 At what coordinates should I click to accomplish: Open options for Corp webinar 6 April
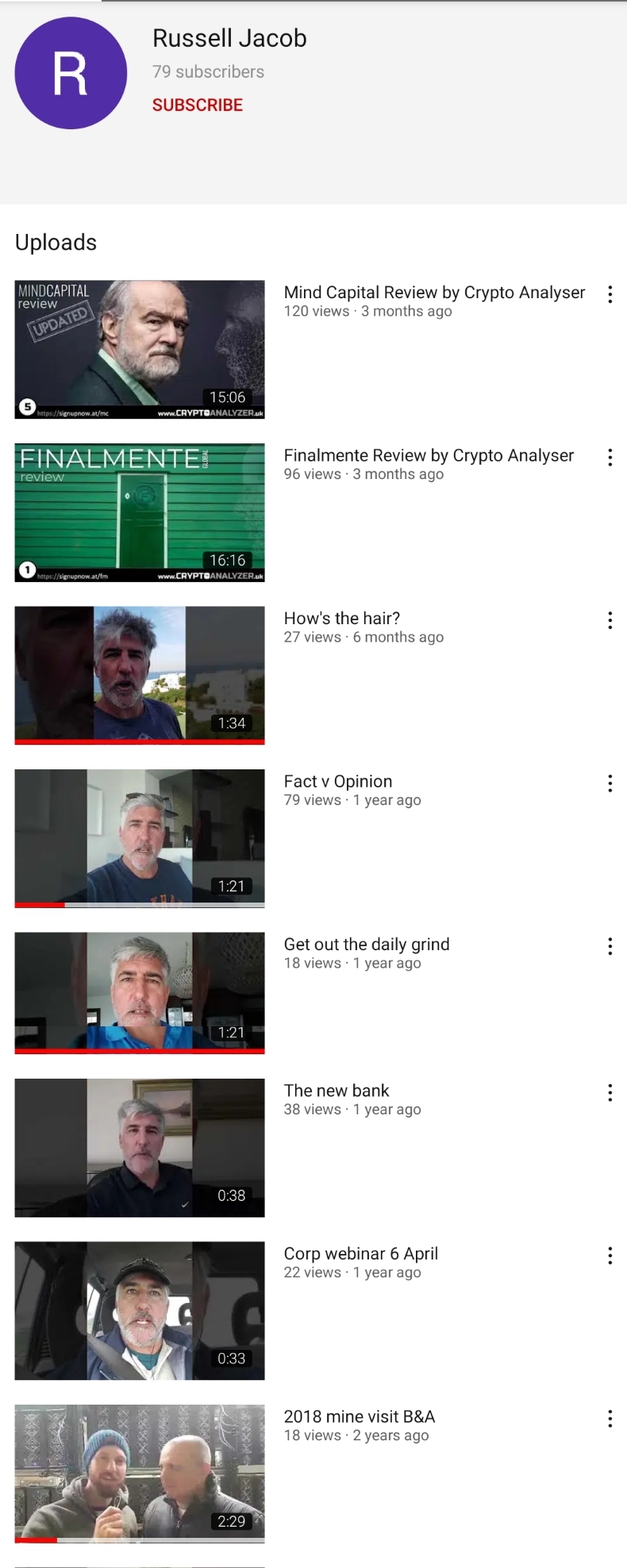tap(610, 1256)
